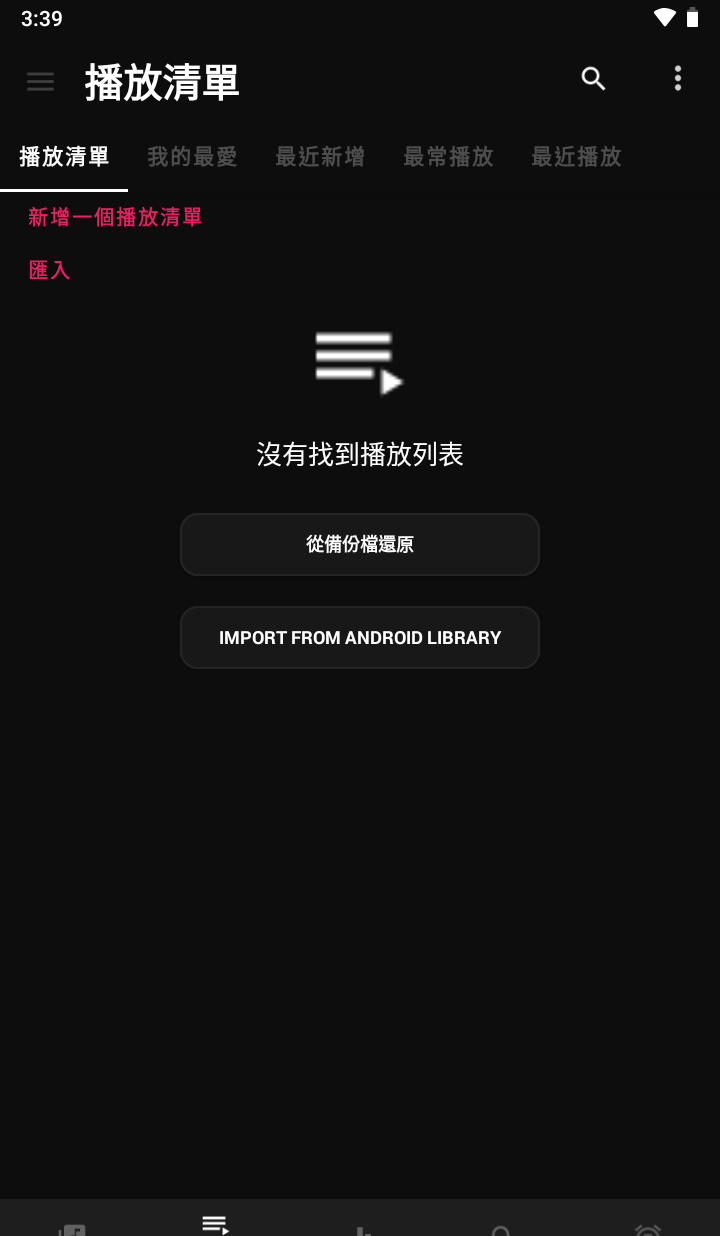Tap the 匯入 import link
Image resolution: width=720 pixels, height=1236 pixels.
[49, 270]
